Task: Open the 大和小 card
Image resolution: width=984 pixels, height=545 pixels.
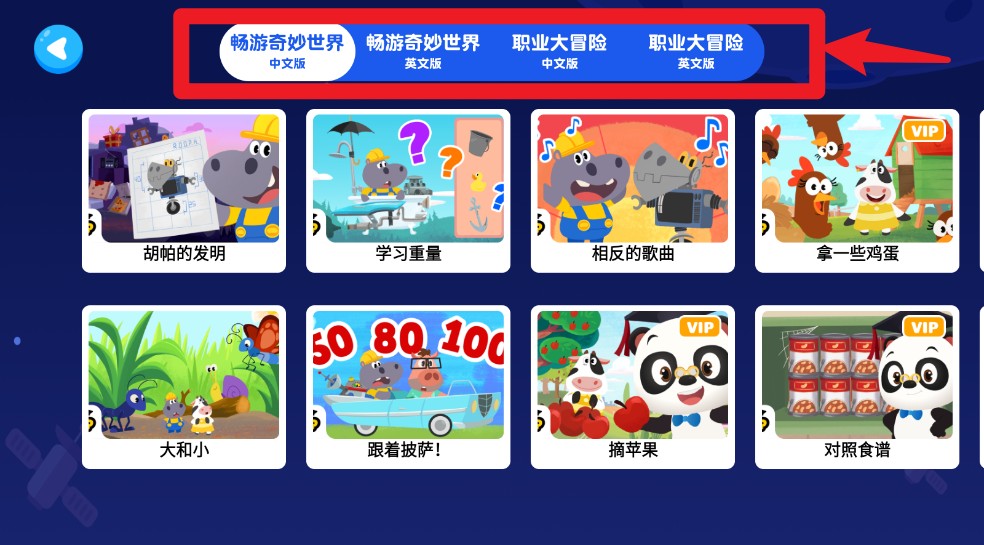Action: pos(184,386)
